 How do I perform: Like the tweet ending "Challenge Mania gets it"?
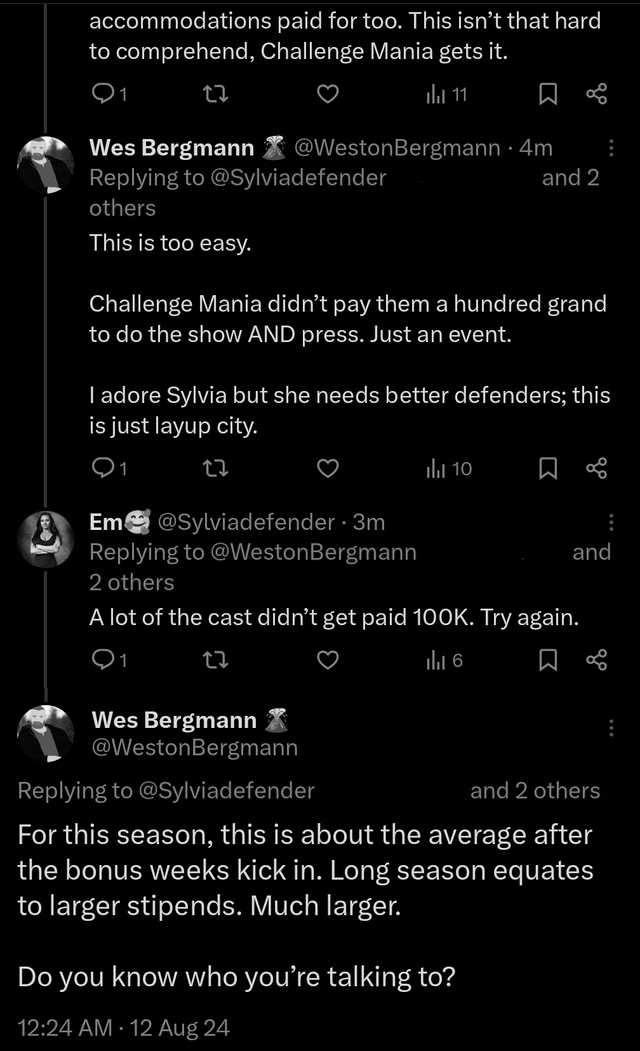click(327, 95)
